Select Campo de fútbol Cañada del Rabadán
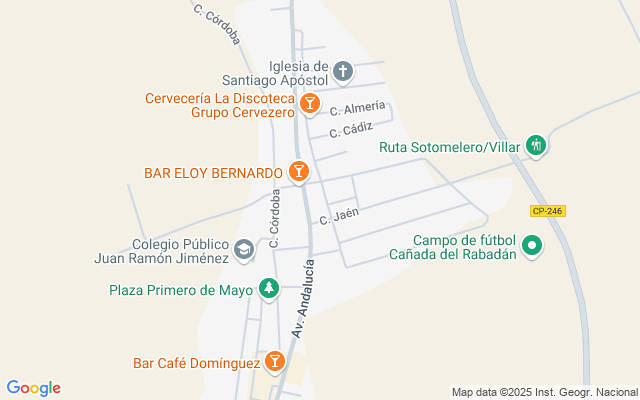This screenshot has height=400, width=640. 531,246
